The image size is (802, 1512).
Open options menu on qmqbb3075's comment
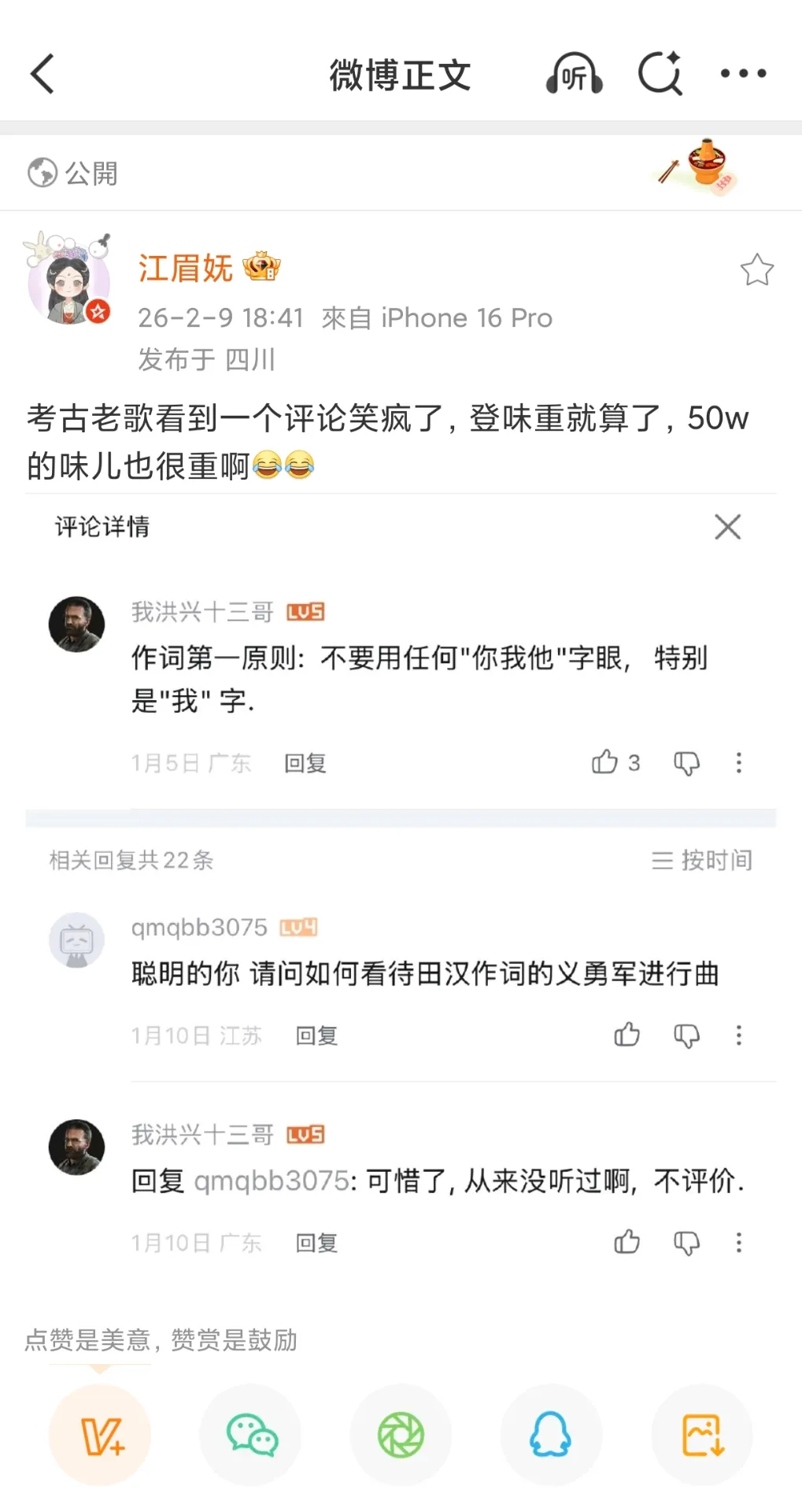pyautogui.click(x=737, y=1036)
